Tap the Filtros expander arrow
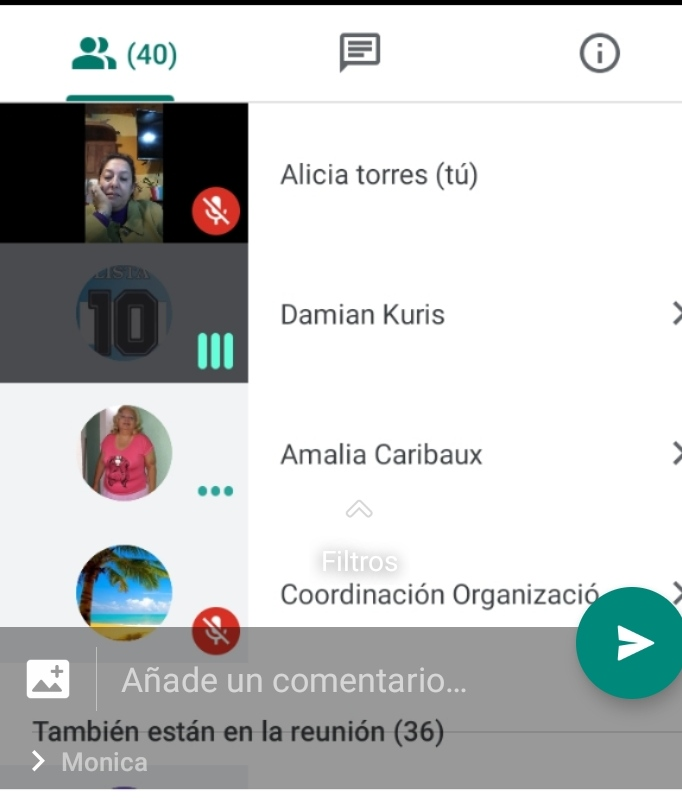682x802 pixels. (359, 510)
